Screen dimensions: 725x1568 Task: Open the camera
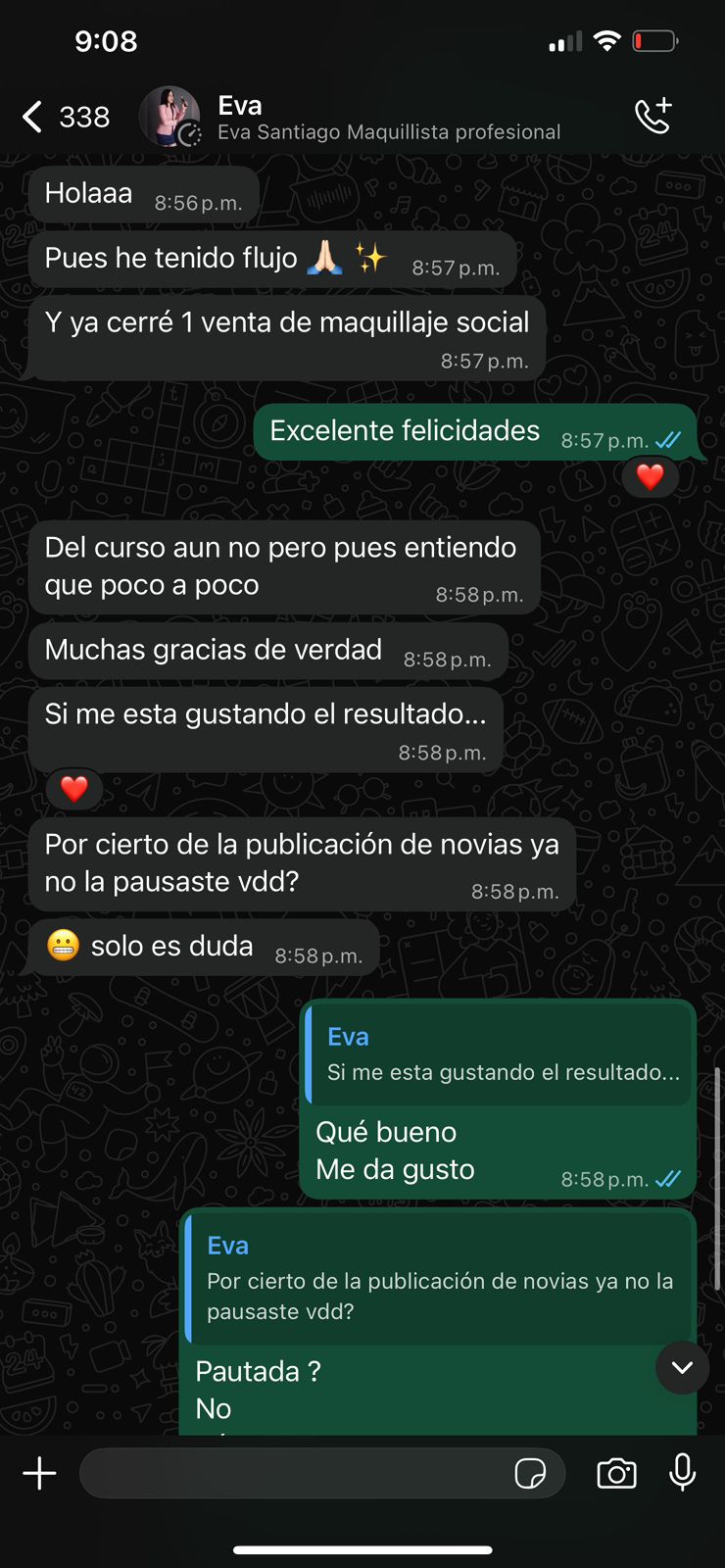(616, 1473)
